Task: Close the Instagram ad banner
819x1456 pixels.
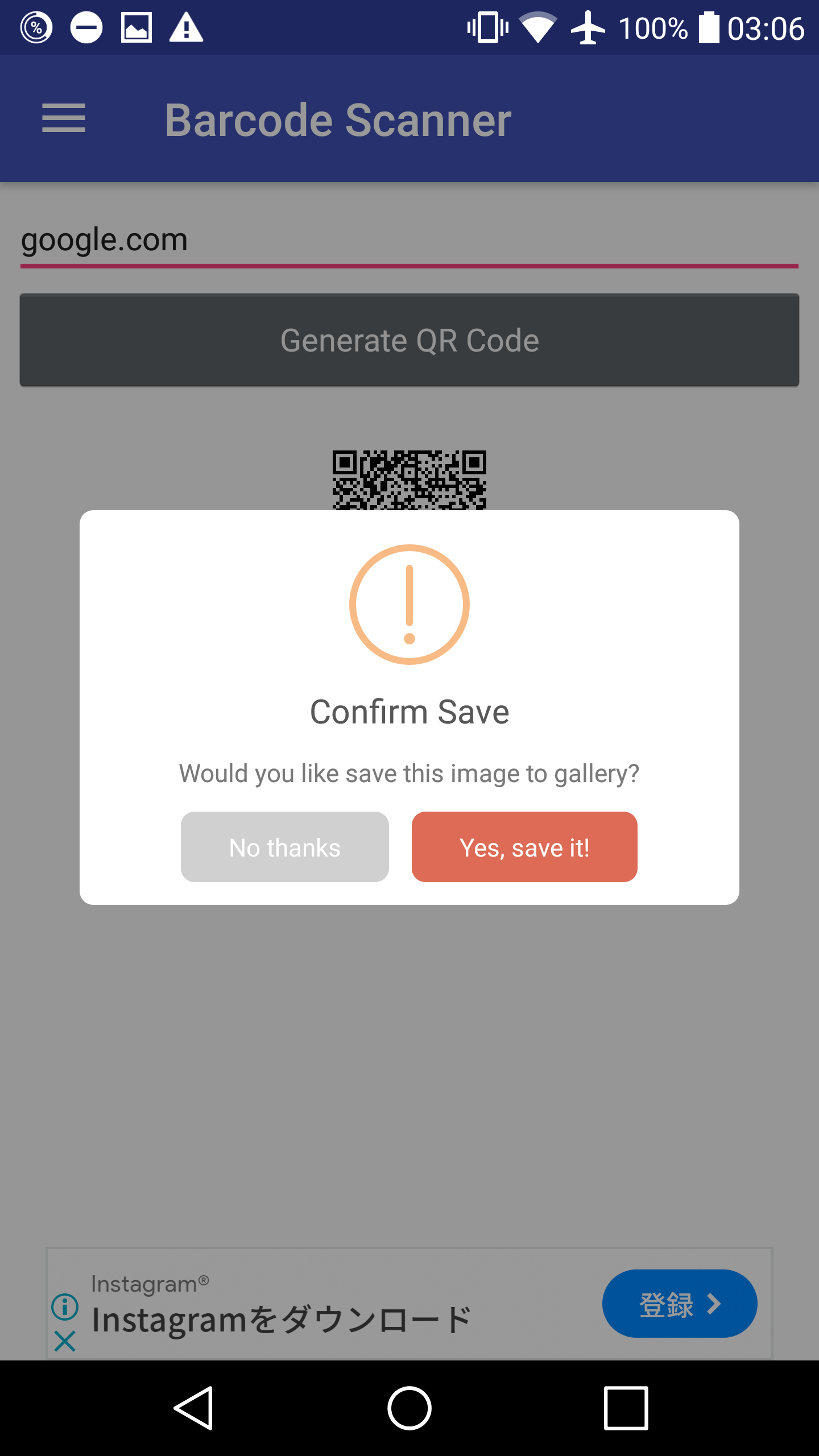Action: tap(65, 1341)
